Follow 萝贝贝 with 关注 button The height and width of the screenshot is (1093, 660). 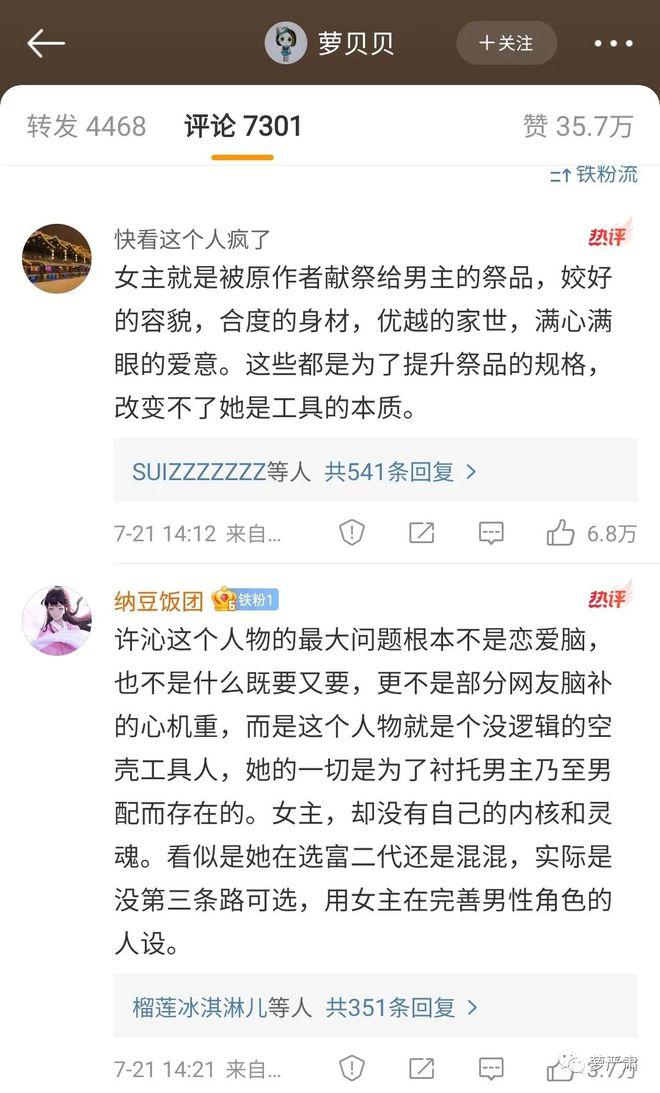coord(506,43)
